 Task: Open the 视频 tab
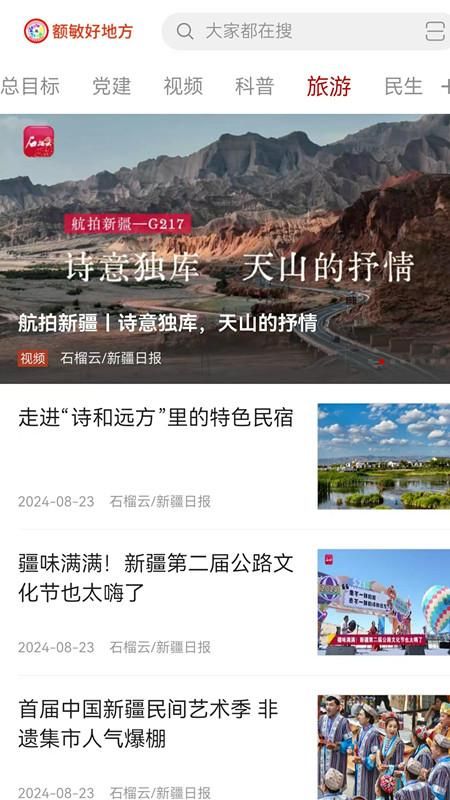[183, 86]
